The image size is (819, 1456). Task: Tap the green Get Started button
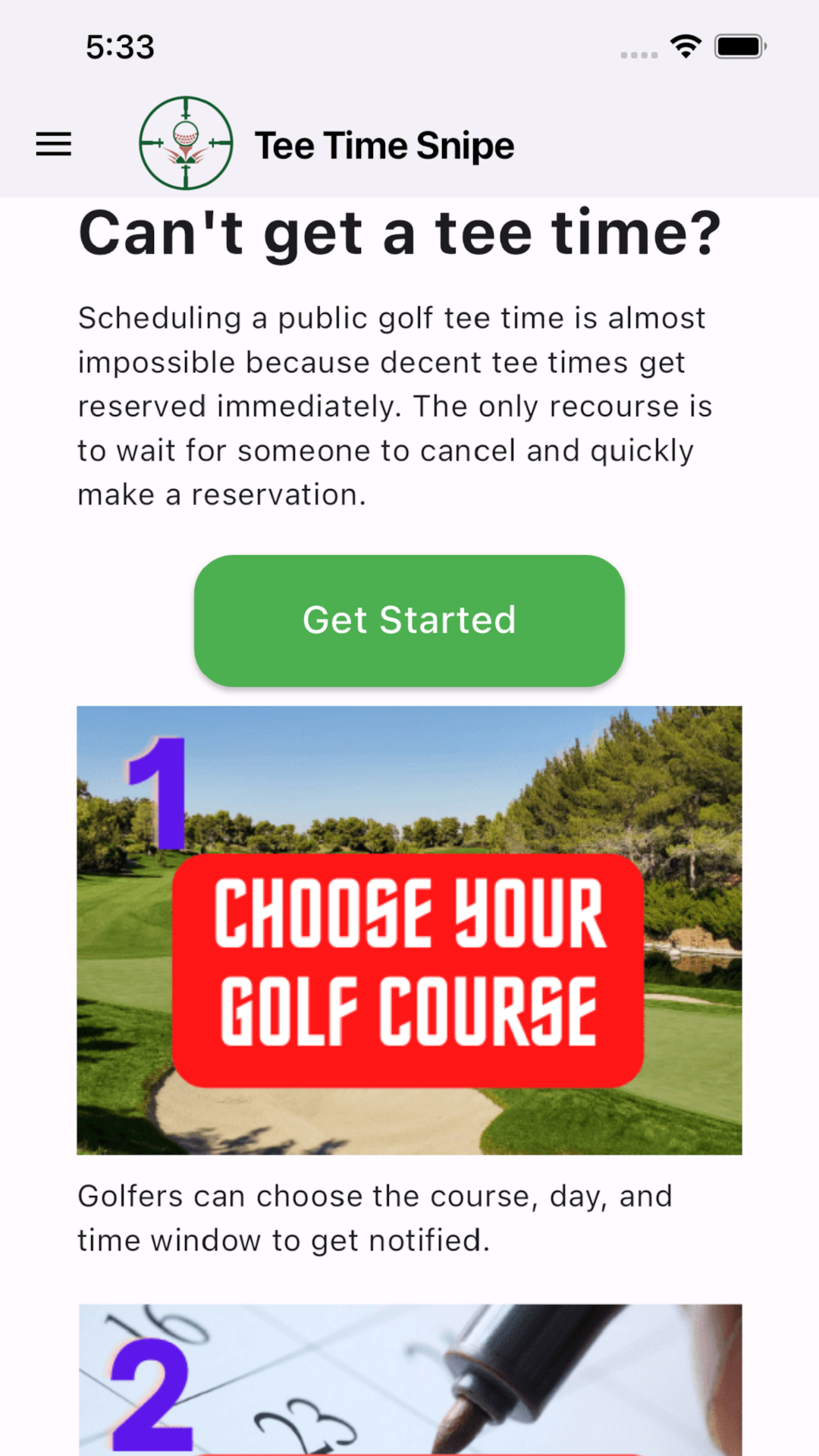coord(409,620)
